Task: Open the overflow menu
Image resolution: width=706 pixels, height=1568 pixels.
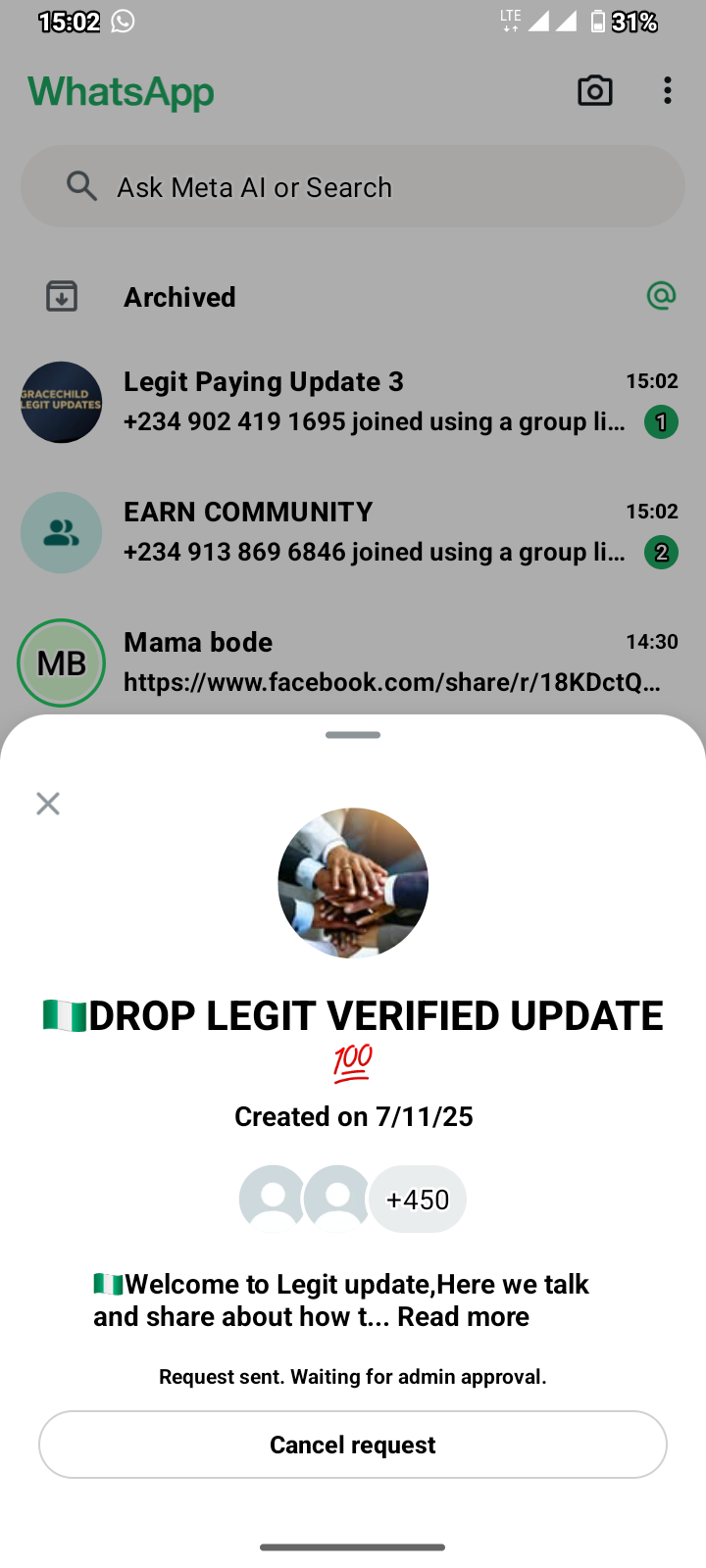Action: [x=668, y=91]
